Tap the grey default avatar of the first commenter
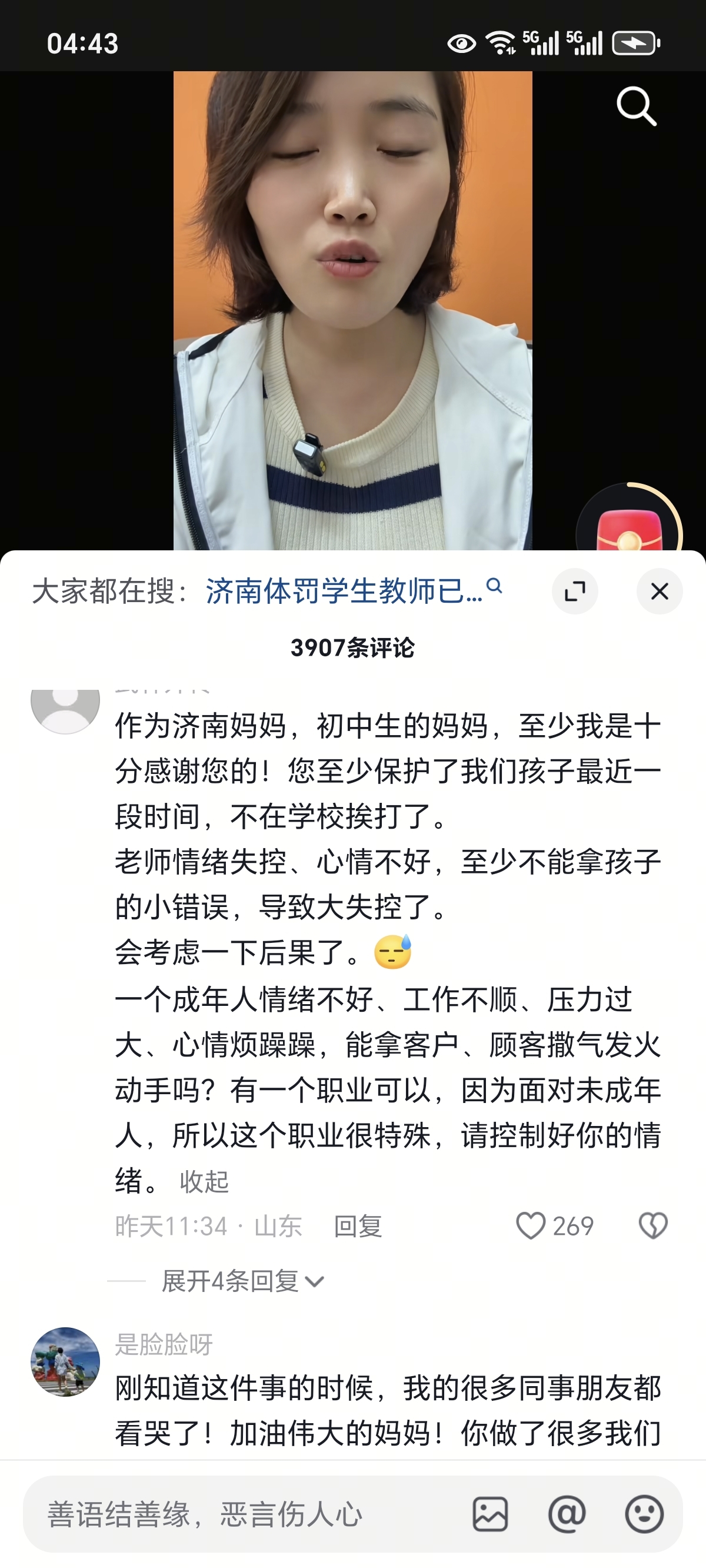Viewport: 706px width, 1568px height. [65, 706]
